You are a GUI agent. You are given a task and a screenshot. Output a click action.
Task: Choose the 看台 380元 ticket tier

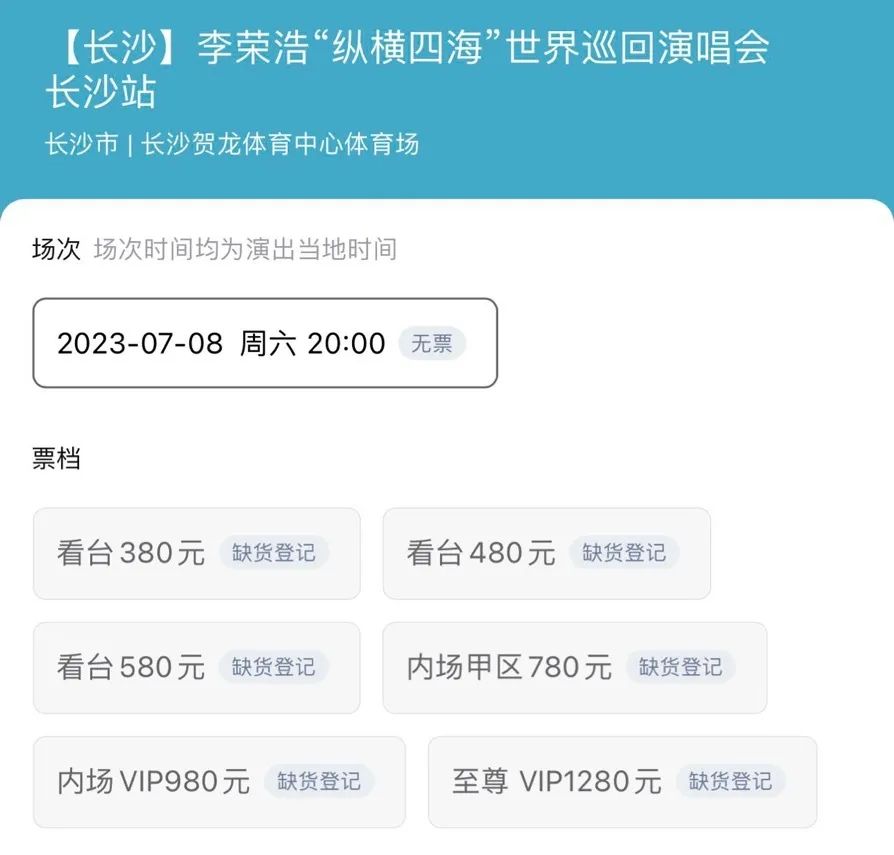[x=197, y=553]
